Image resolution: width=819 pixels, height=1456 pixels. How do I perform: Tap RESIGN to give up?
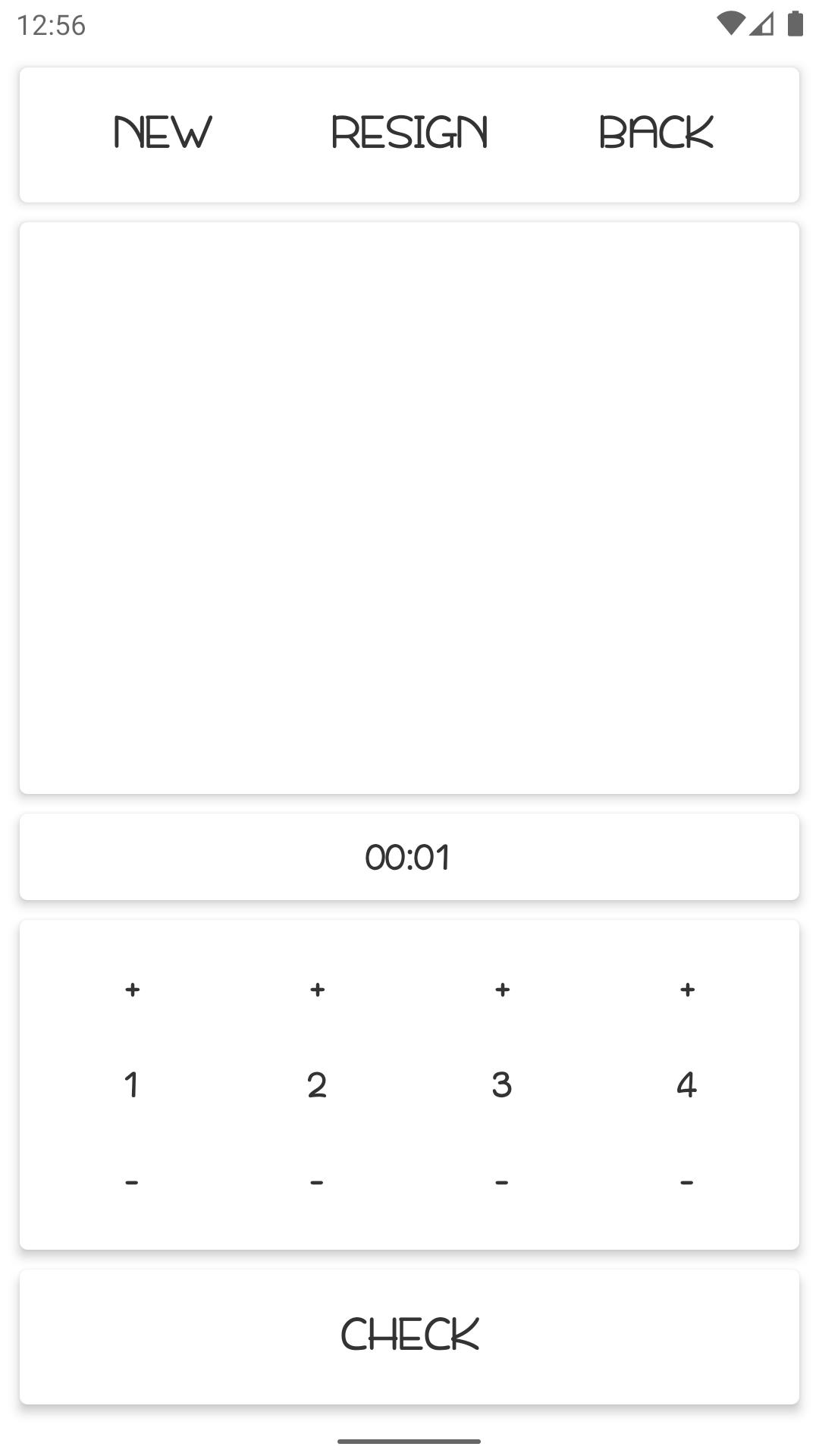[409, 133]
